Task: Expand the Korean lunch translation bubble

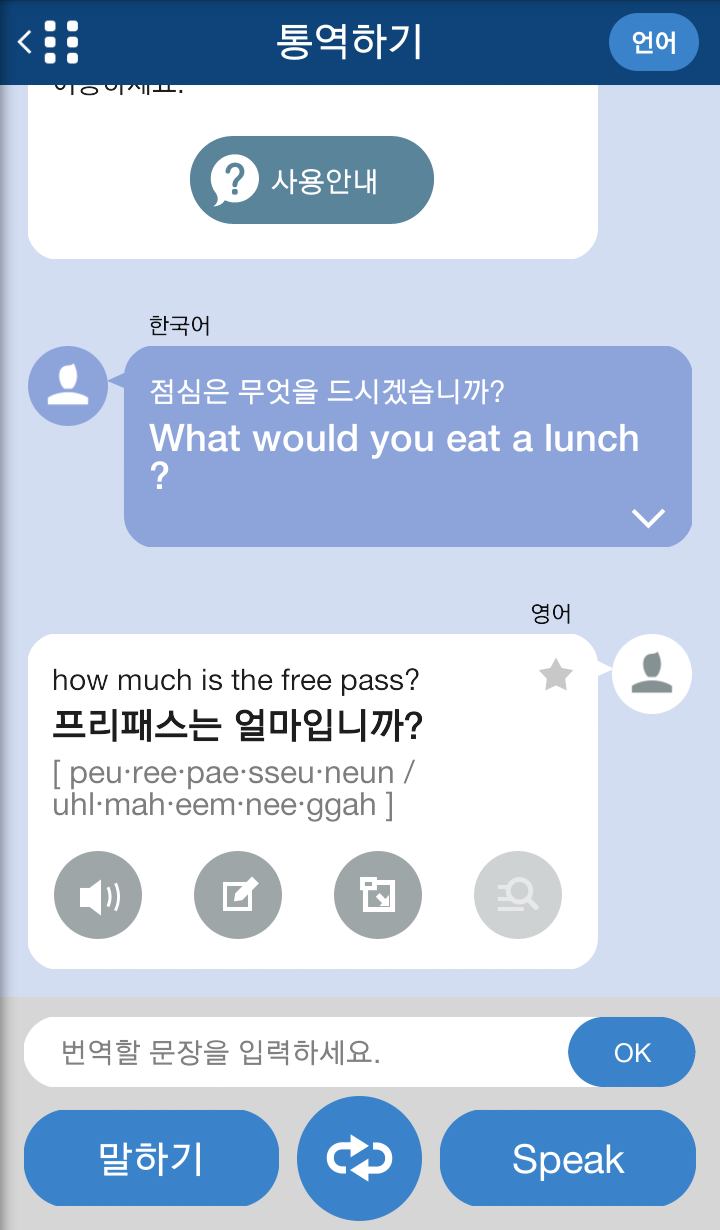Action: pos(649,518)
